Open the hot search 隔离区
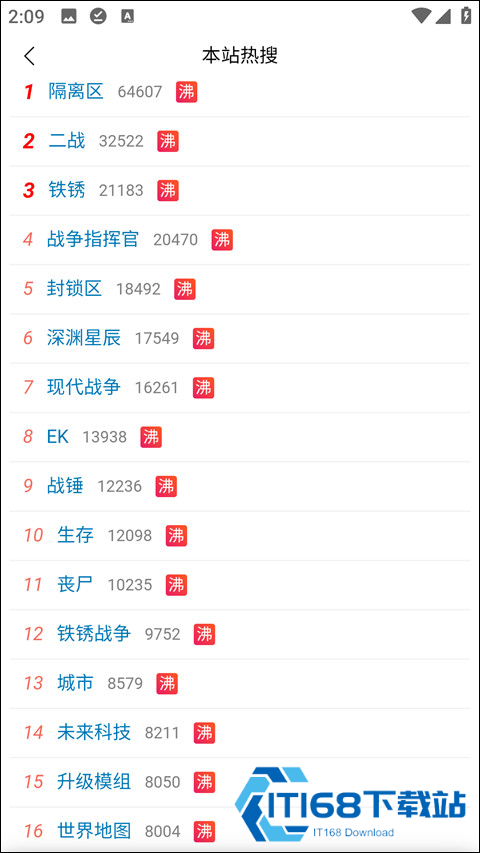 76,91
